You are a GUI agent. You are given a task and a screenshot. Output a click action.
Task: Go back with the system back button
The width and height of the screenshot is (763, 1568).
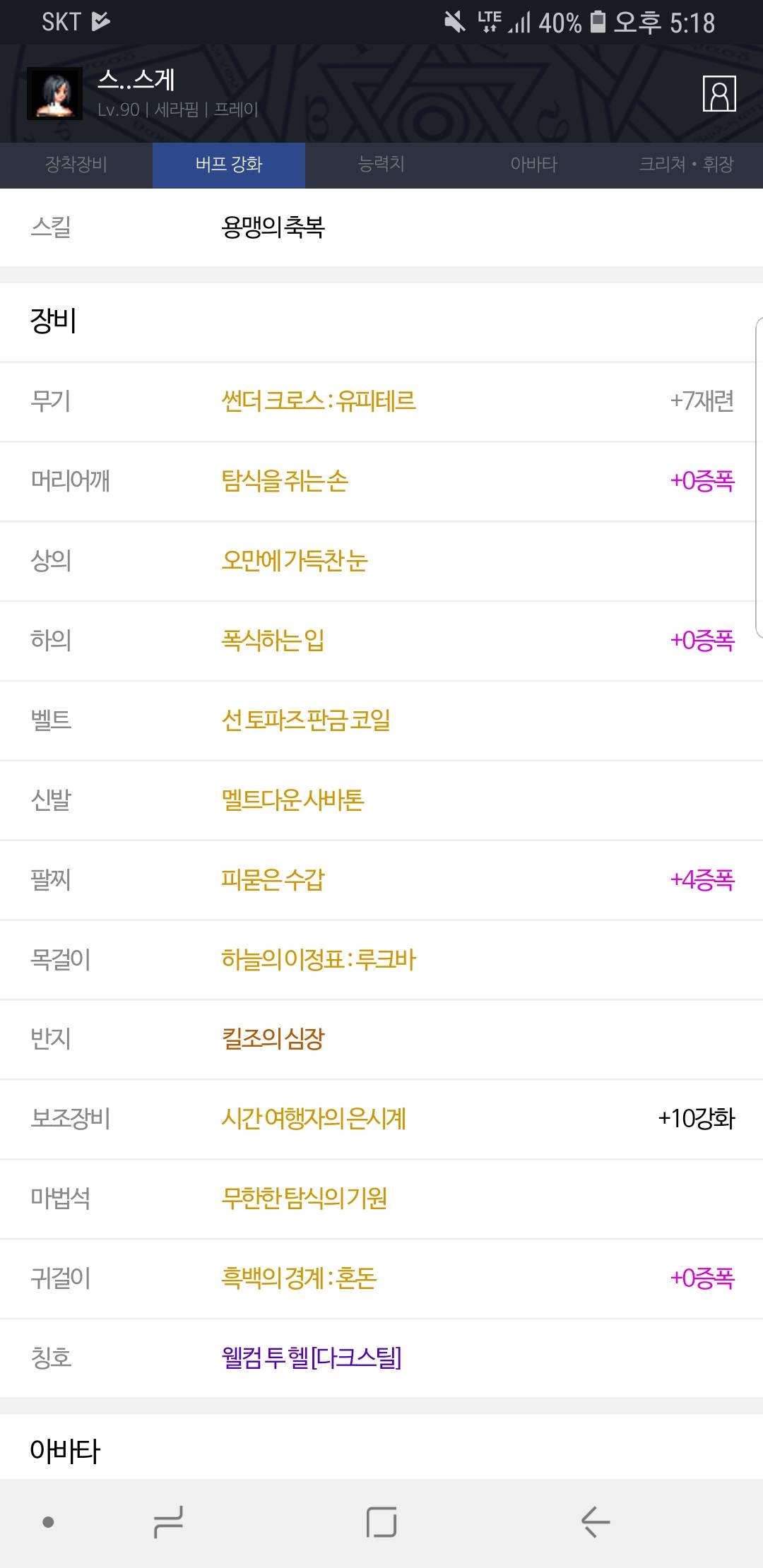tap(596, 1521)
